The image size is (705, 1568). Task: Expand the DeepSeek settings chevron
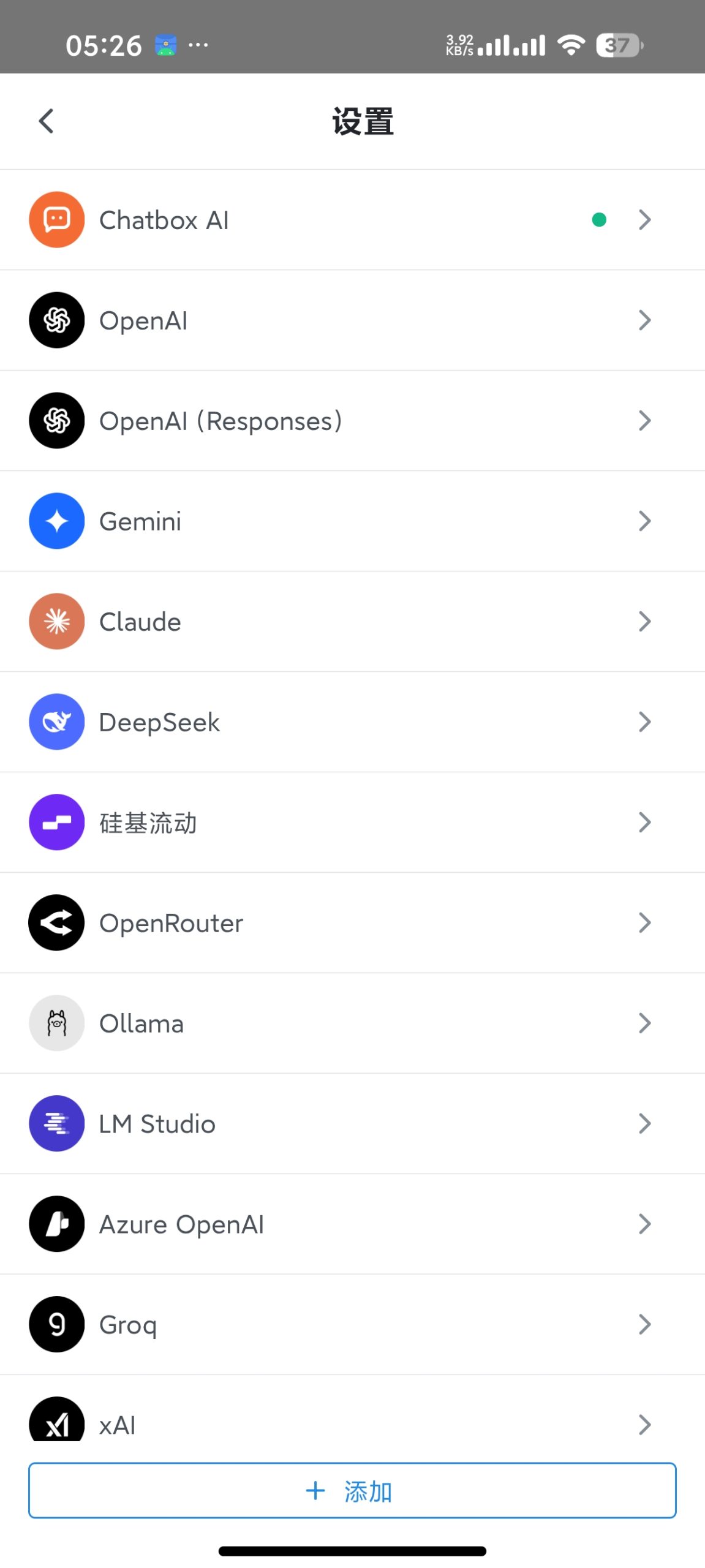[x=644, y=722]
